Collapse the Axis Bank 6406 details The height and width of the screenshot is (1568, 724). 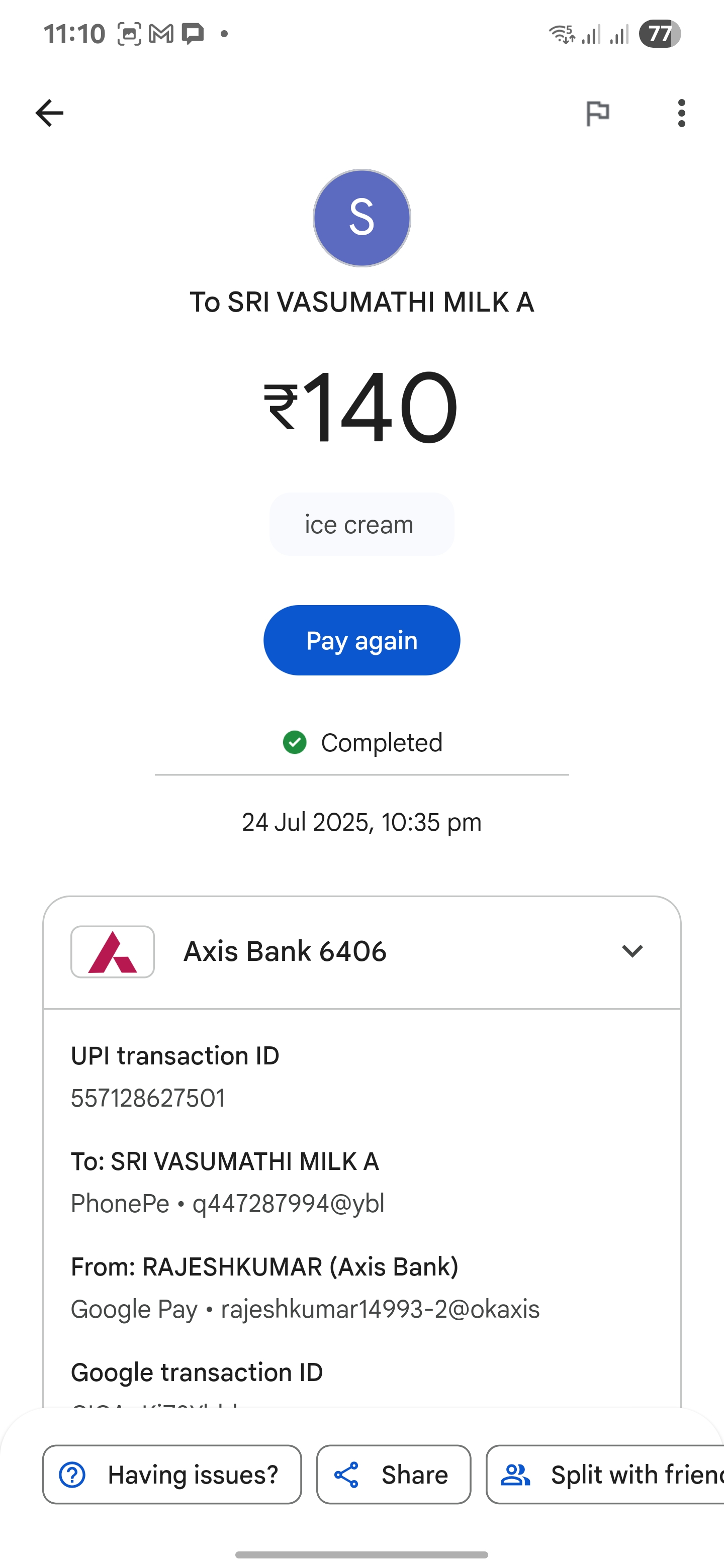point(632,951)
